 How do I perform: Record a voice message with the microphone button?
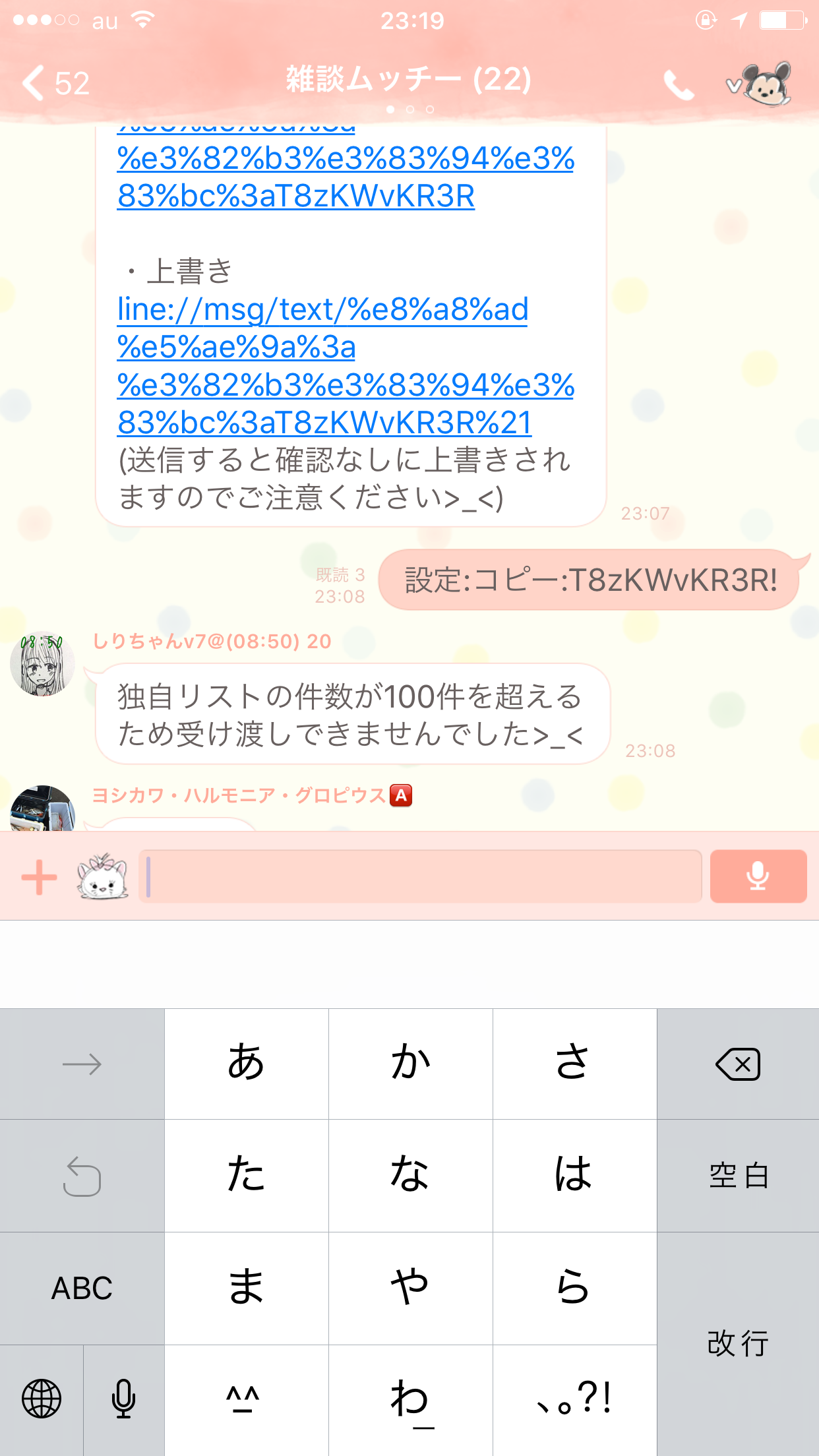click(758, 876)
